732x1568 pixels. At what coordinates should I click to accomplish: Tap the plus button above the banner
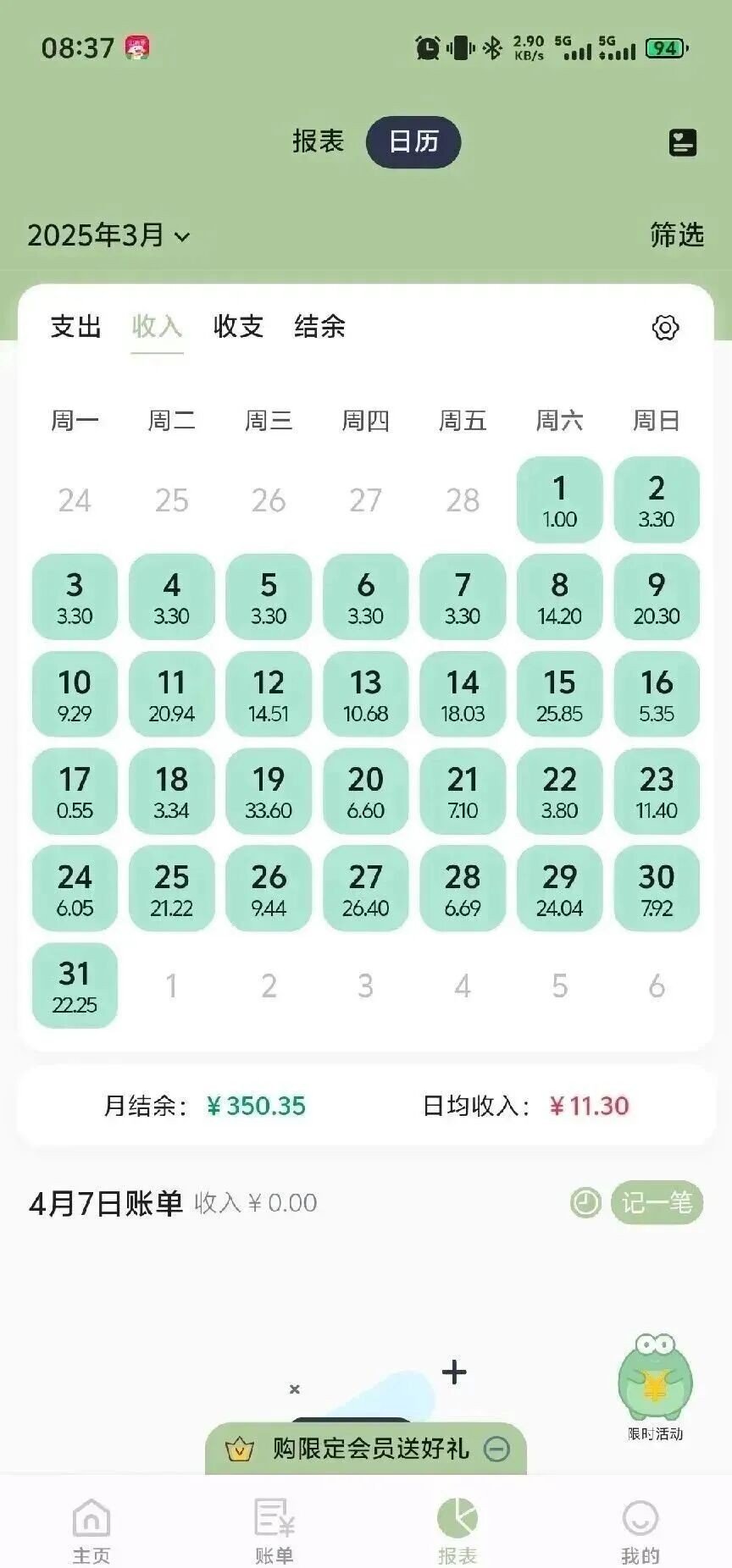(454, 1372)
